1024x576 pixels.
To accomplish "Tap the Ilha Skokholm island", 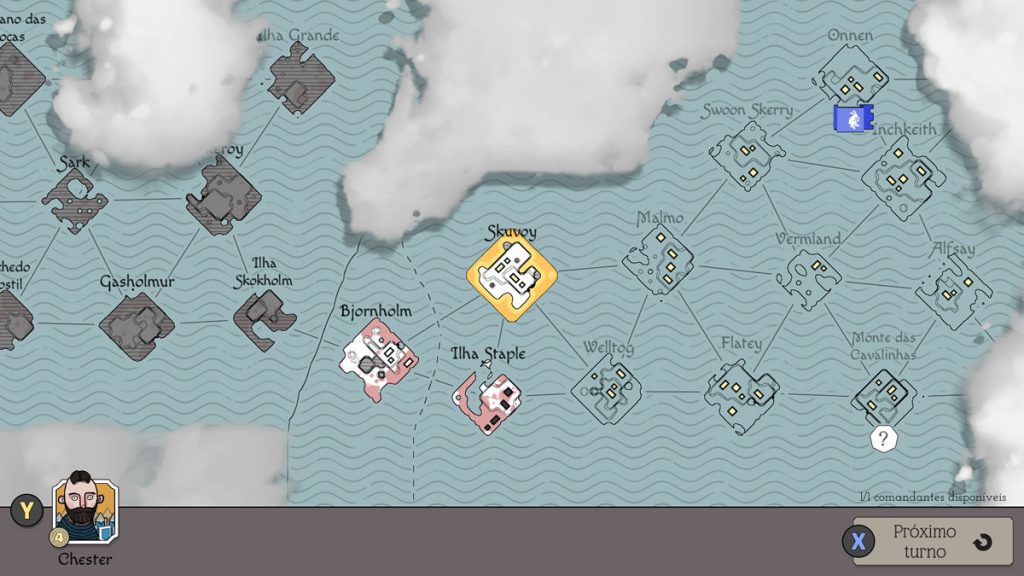I will tap(265, 320).
